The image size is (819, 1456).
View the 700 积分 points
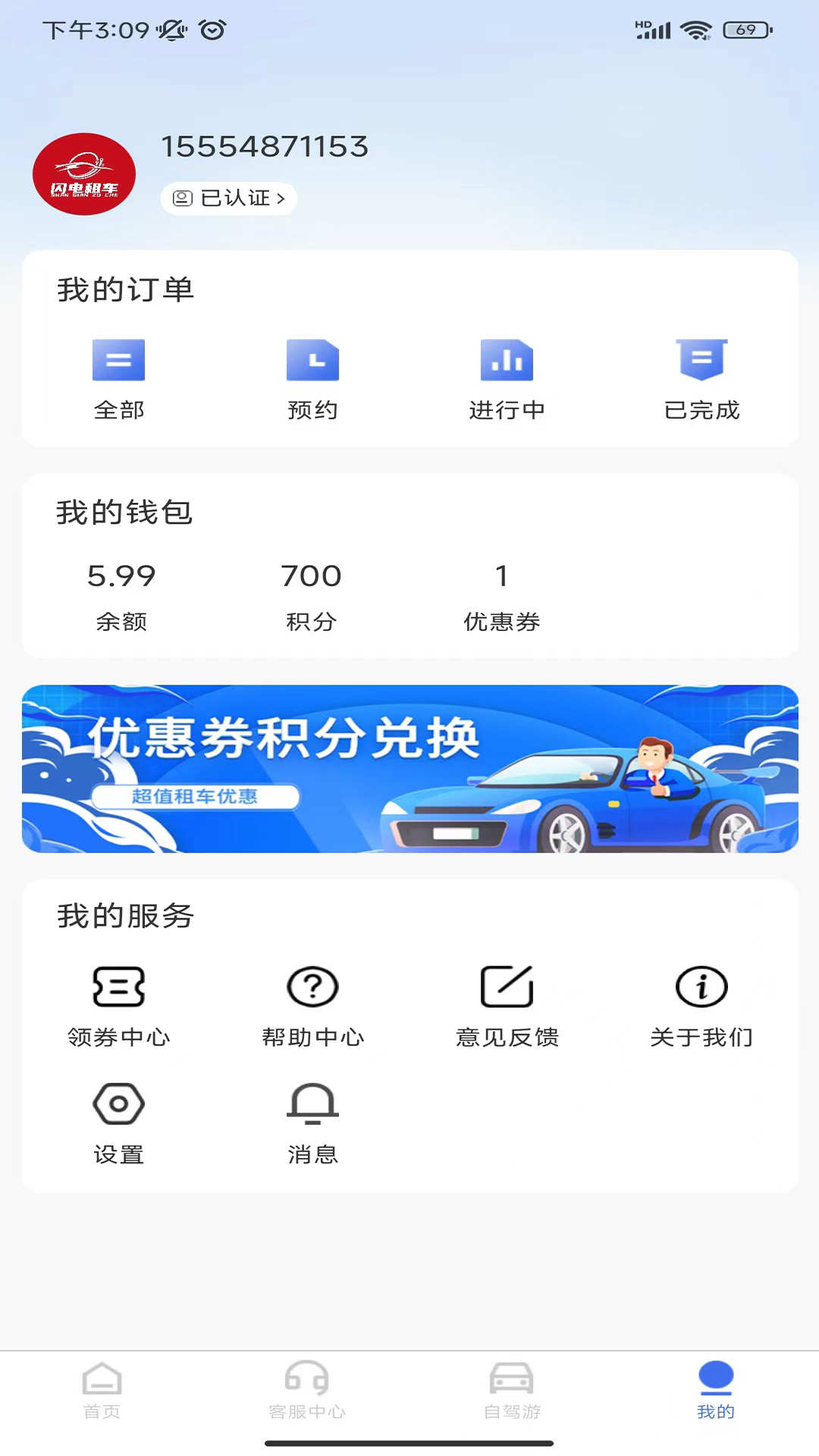click(x=310, y=595)
